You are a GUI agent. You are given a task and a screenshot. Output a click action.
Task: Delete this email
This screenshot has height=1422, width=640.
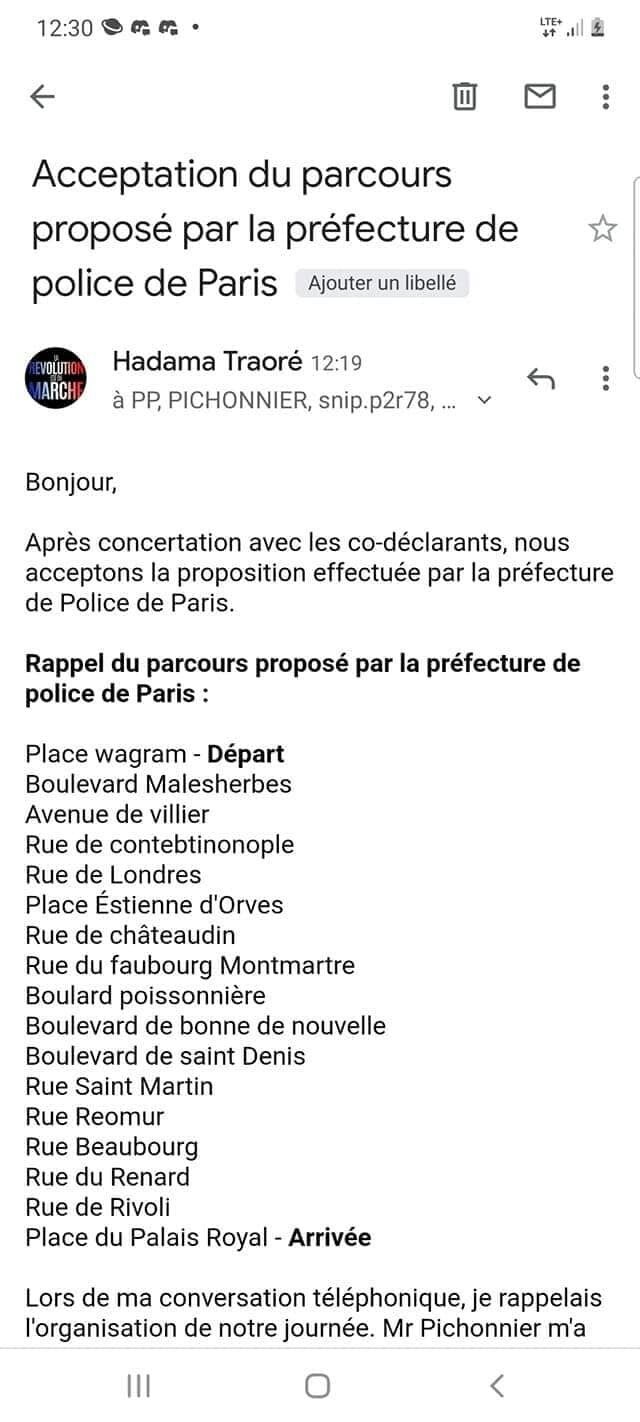coord(465,96)
